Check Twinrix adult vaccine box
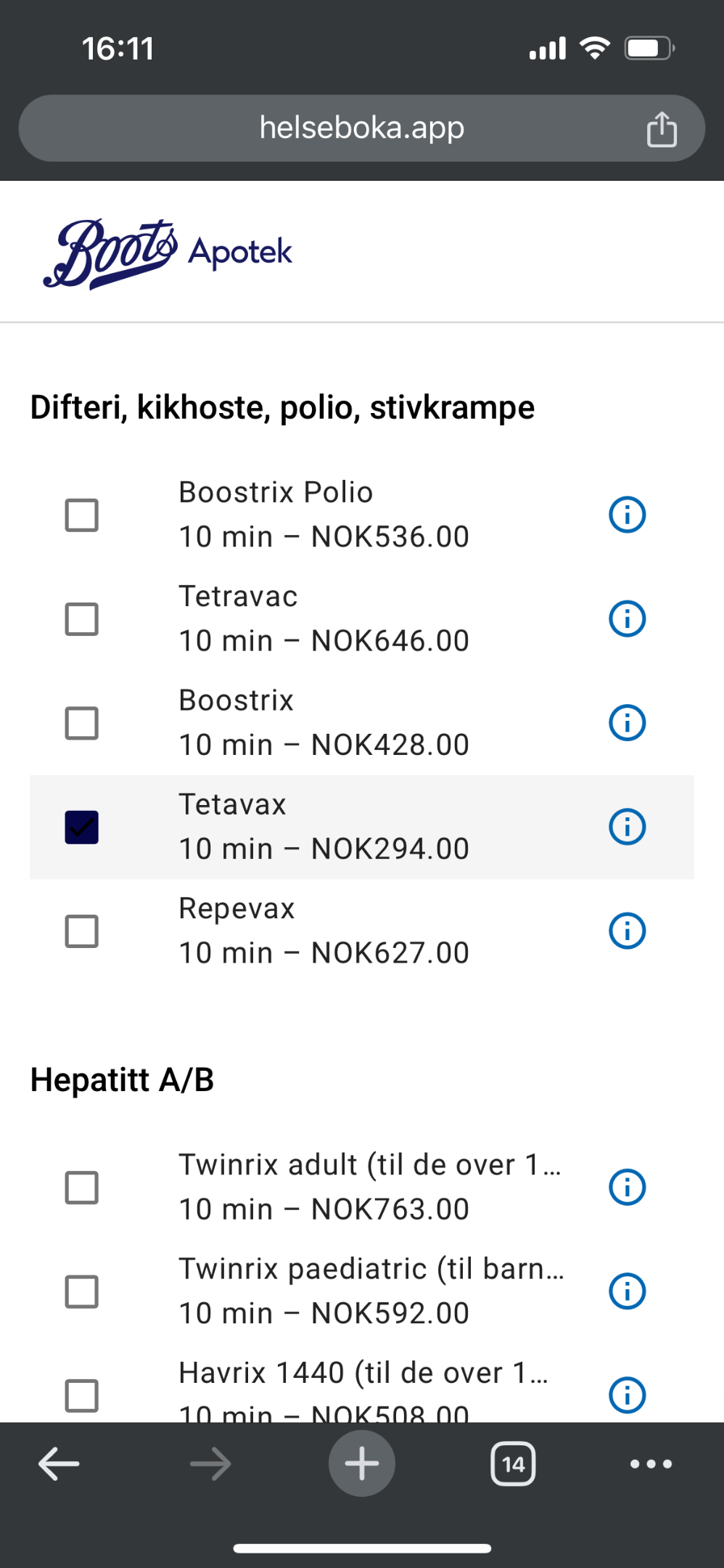 (x=82, y=1188)
